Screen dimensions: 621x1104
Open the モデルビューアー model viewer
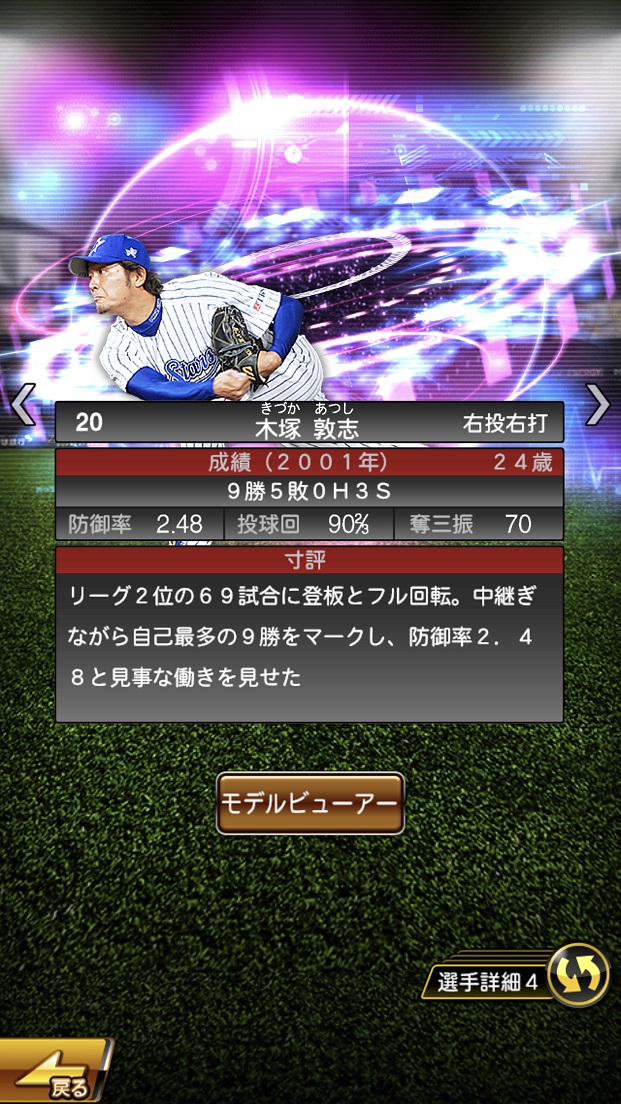(x=310, y=803)
